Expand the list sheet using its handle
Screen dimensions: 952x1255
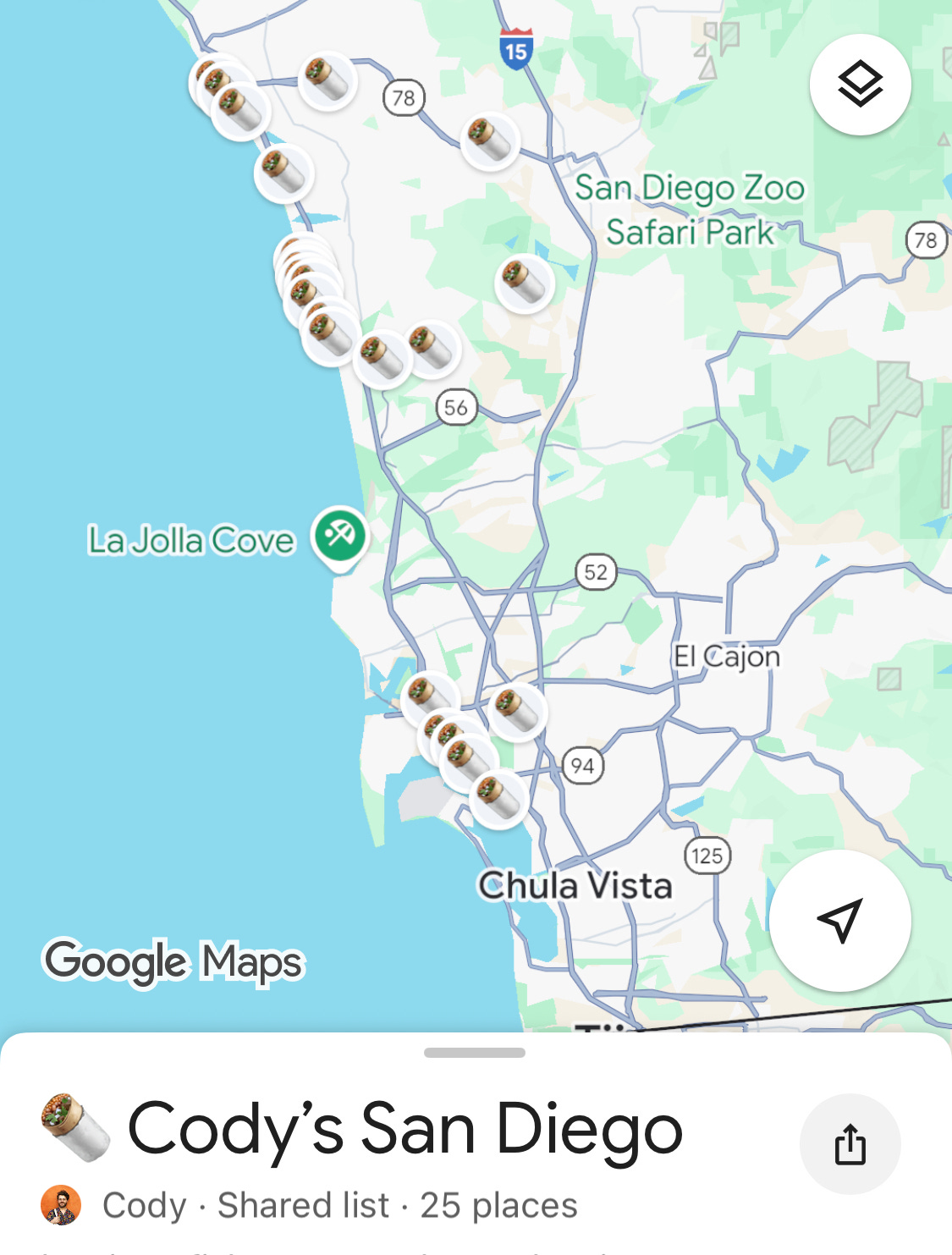(x=475, y=1053)
